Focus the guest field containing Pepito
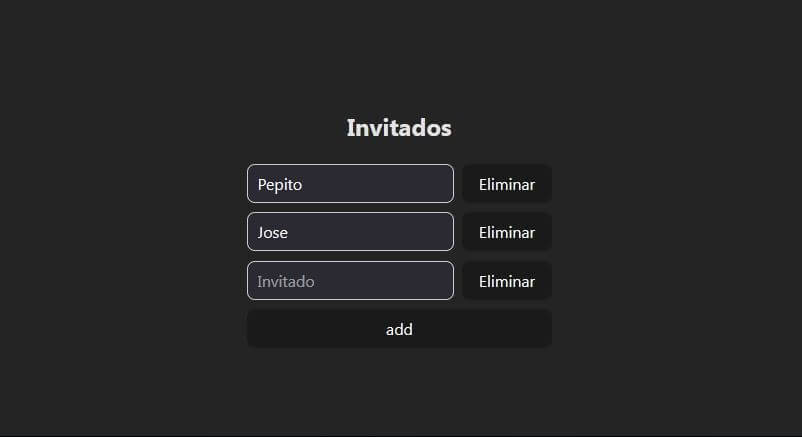 click(350, 184)
